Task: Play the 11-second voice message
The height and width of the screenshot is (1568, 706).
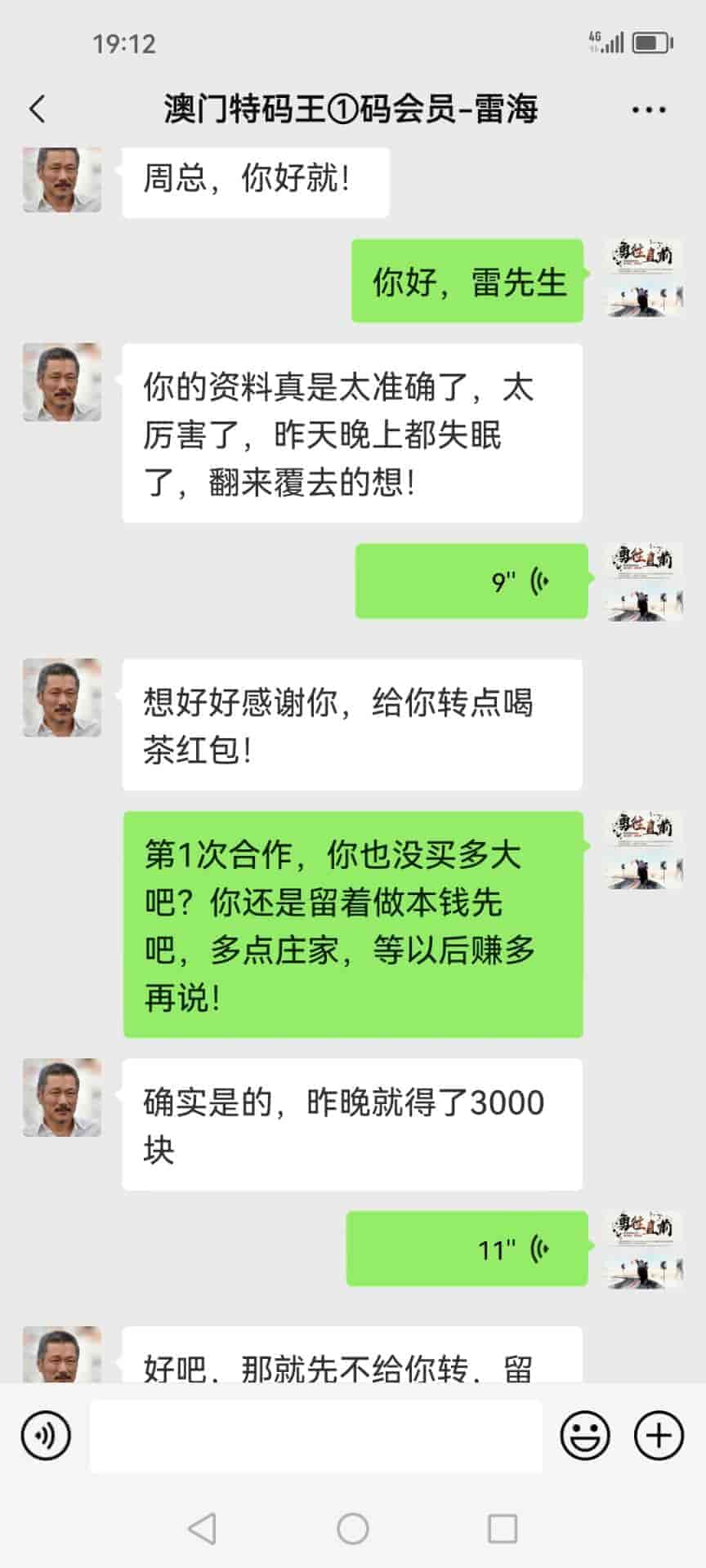Action: [467, 1249]
